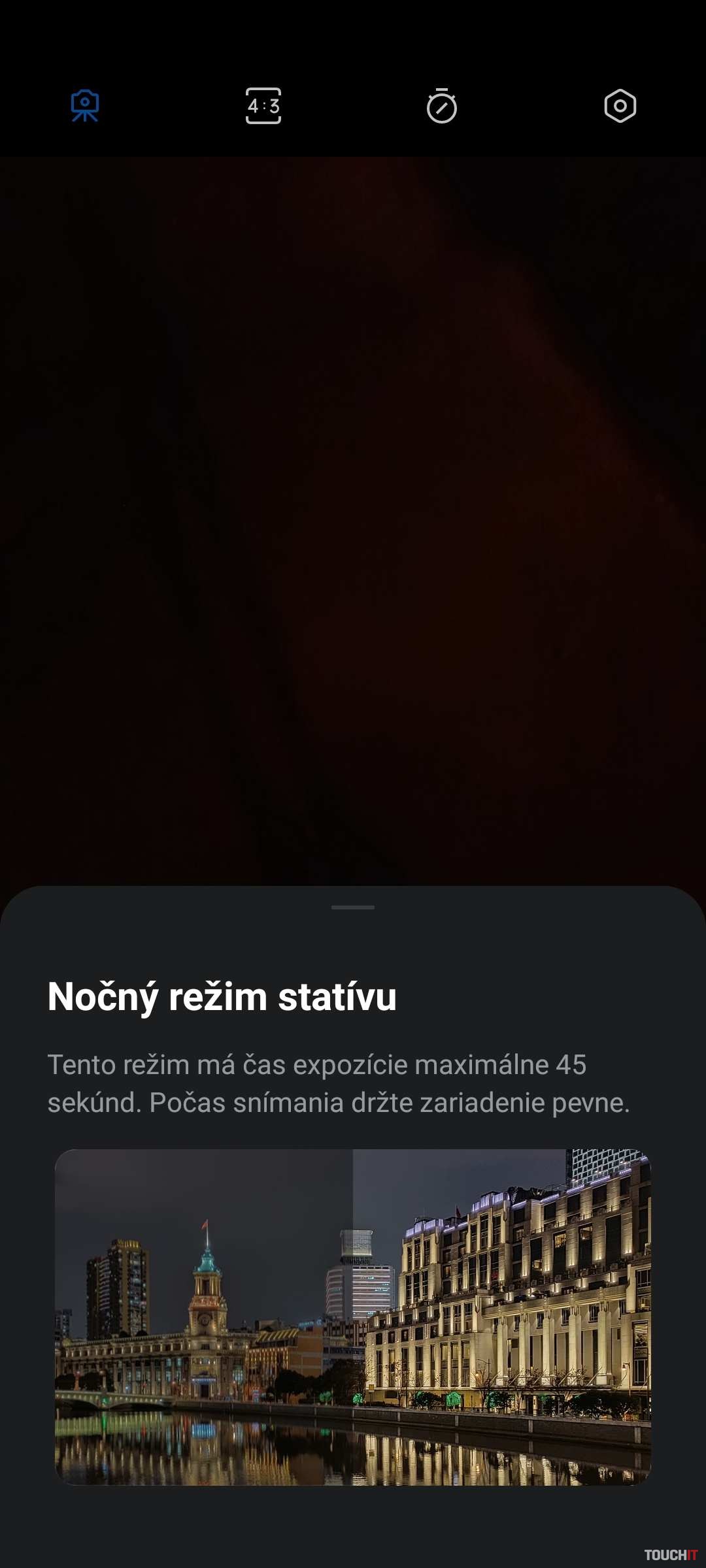The width and height of the screenshot is (706, 1568).
Task: Open camera settings
Action: [x=620, y=106]
